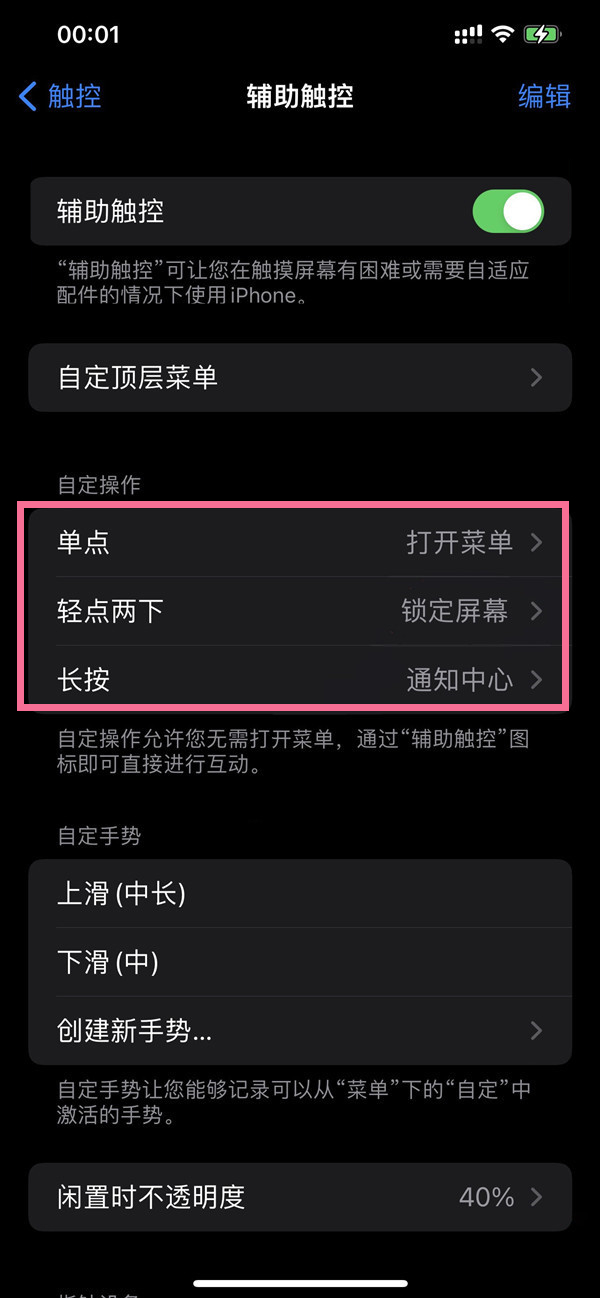Open 创建新手势
600x1298 pixels.
tap(300, 1030)
